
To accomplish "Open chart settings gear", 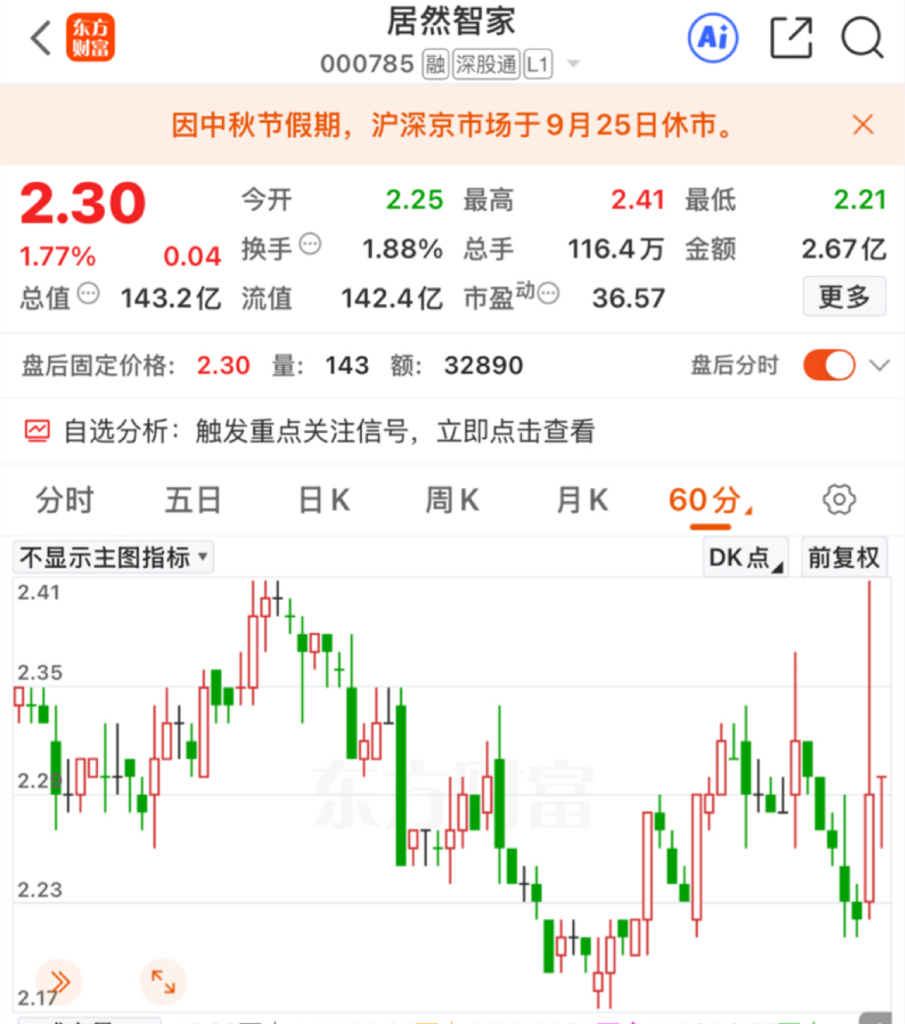I will [x=839, y=500].
